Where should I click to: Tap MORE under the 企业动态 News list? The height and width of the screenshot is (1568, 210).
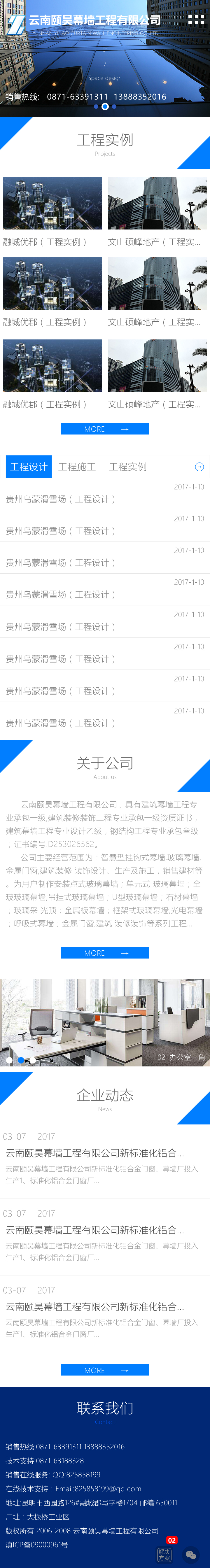pyautogui.click(x=105, y=1370)
